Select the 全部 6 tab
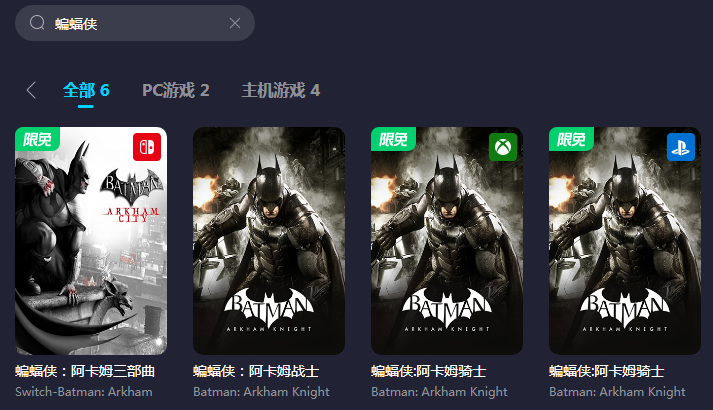The width and height of the screenshot is (713, 410). coord(86,91)
